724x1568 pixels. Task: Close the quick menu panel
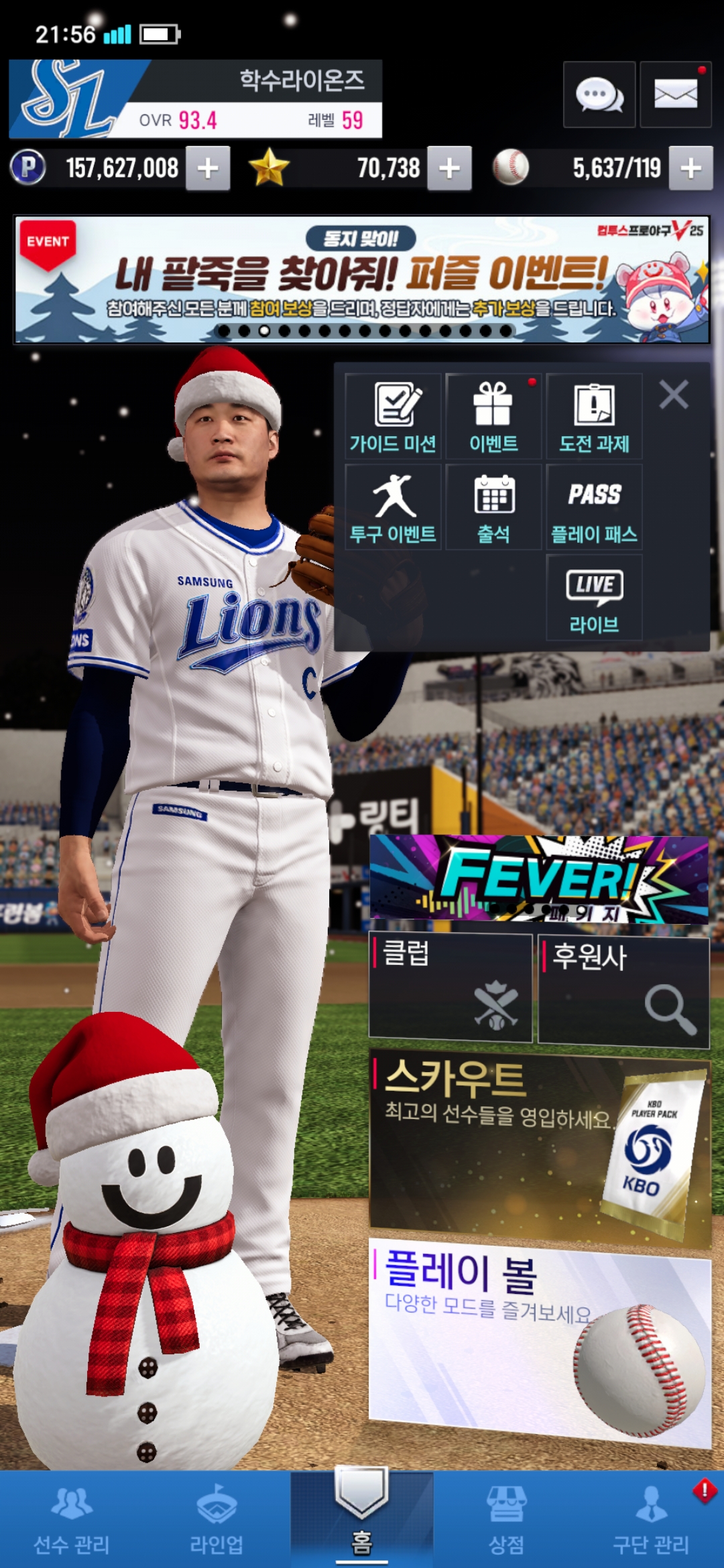pos(673,395)
